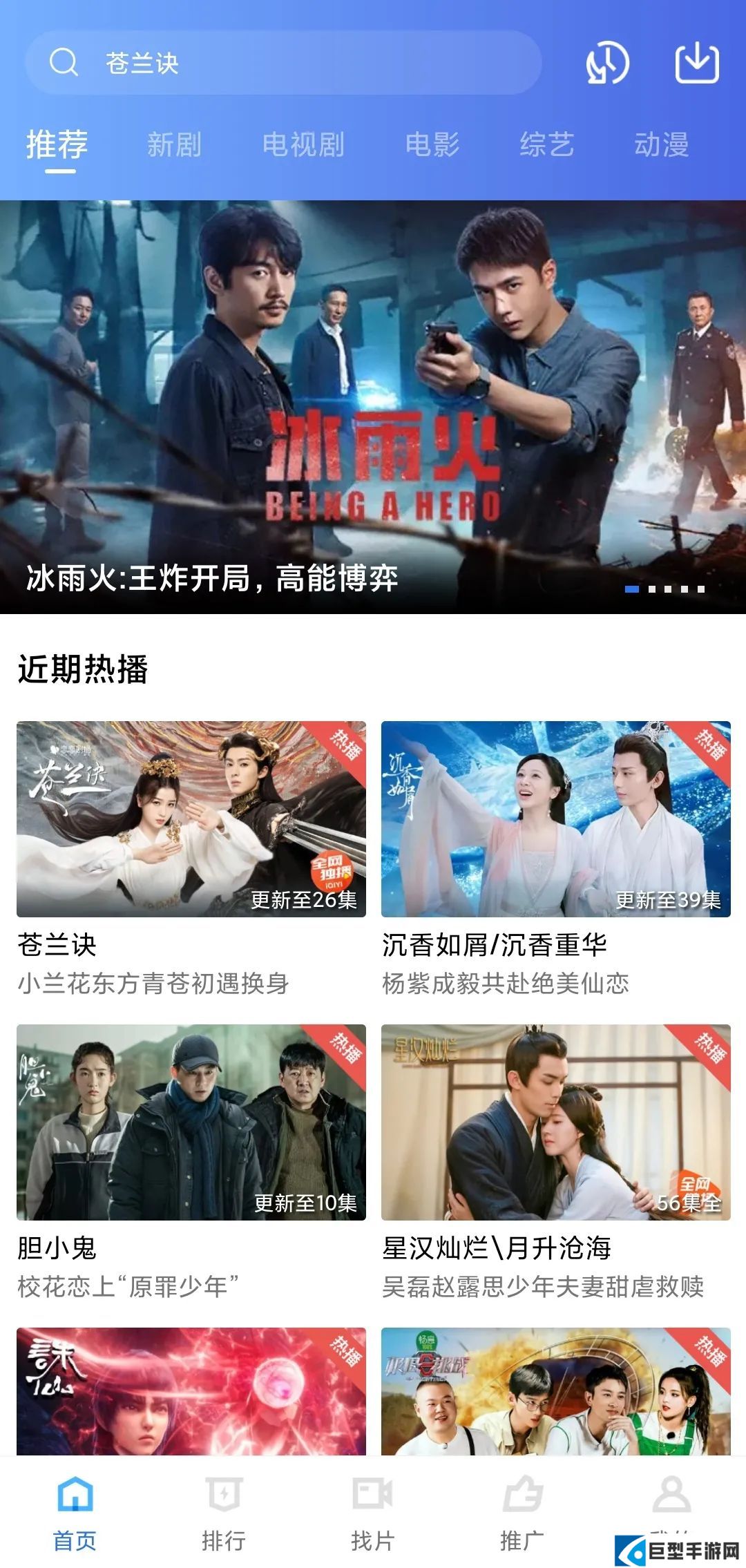This screenshot has width=746, height=1568.
Task: Open the 沉香如屑 poster thumbnail
Action: 553,815
